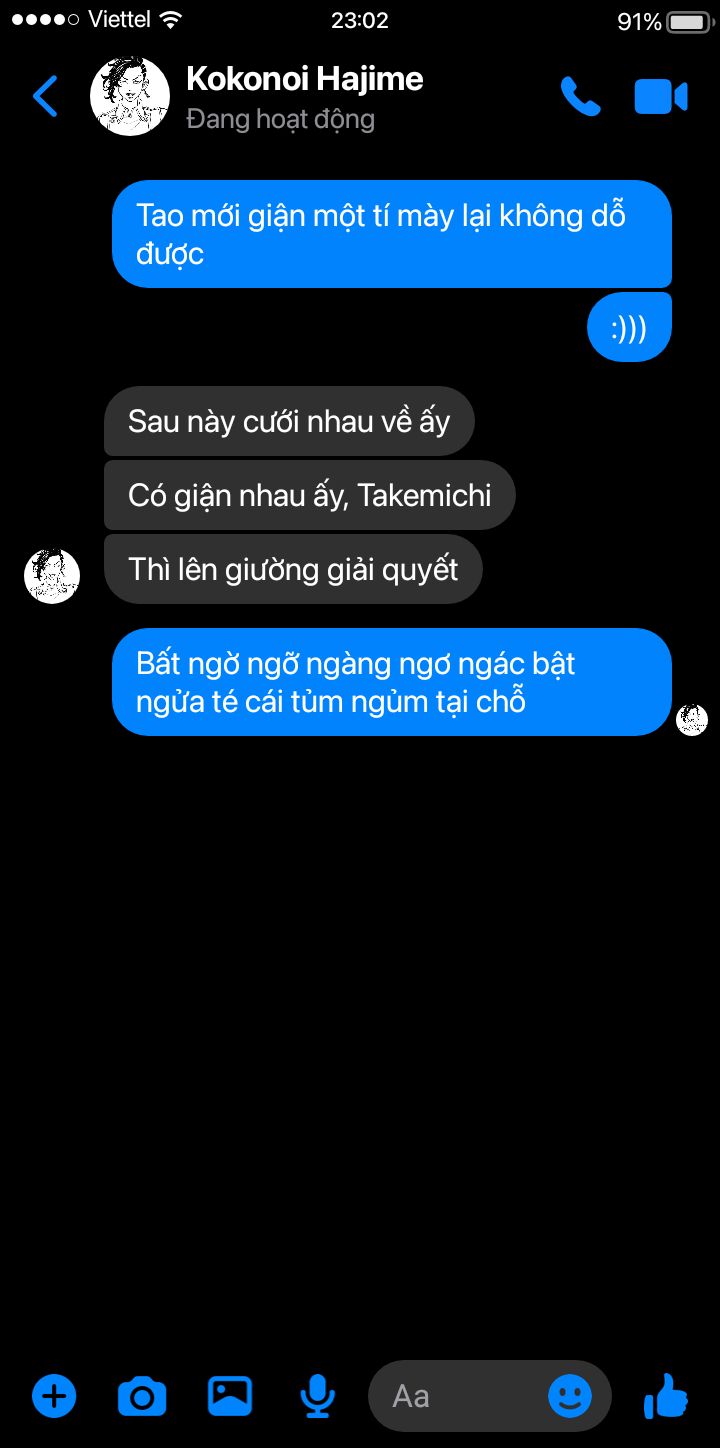Image resolution: width=720 pixels, height=1448 pixels.
Task: Go back to the chat list
Action: pyautogui.click(x=45, y=96)
